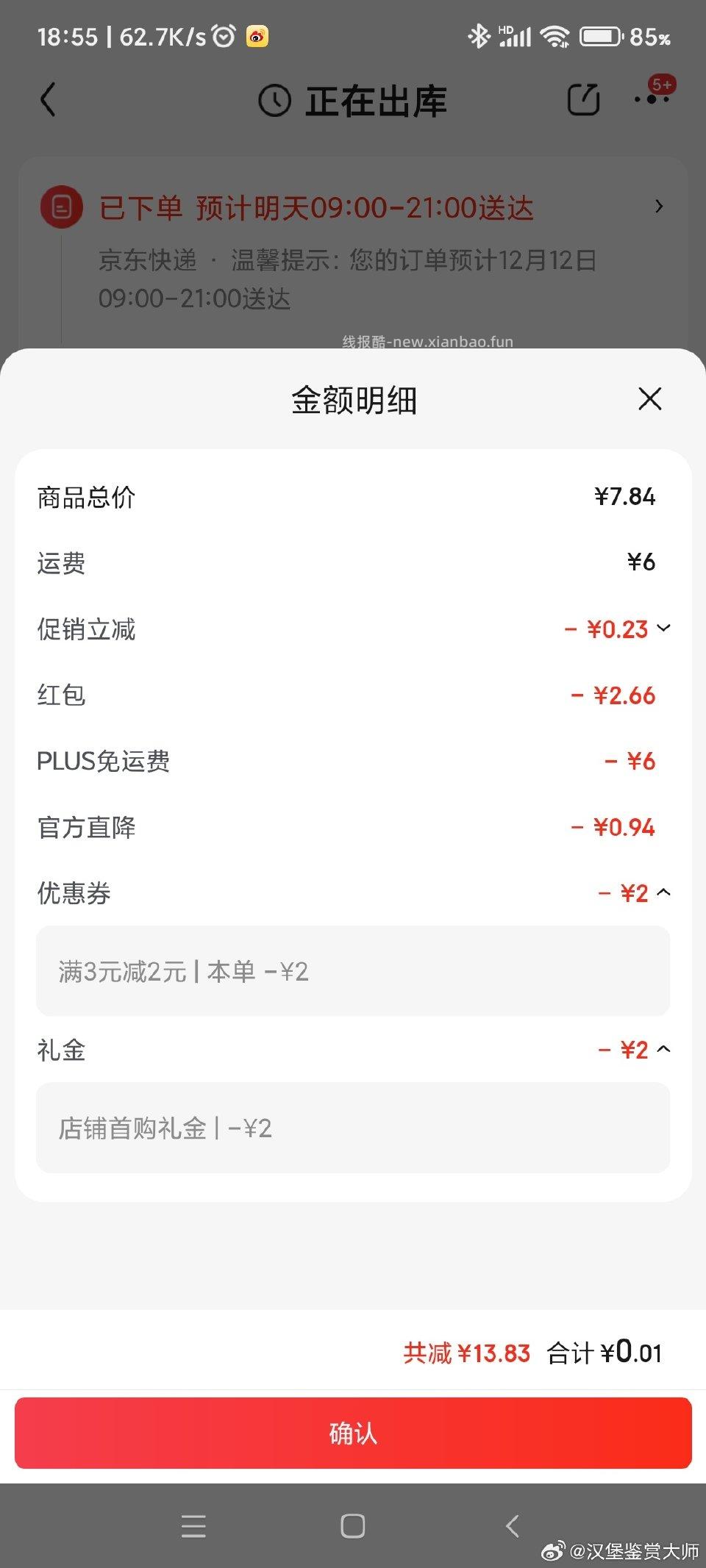Open delivery details via 已下单 row chevron
This screenshot has width=706, height=1568.
[660, 207]
